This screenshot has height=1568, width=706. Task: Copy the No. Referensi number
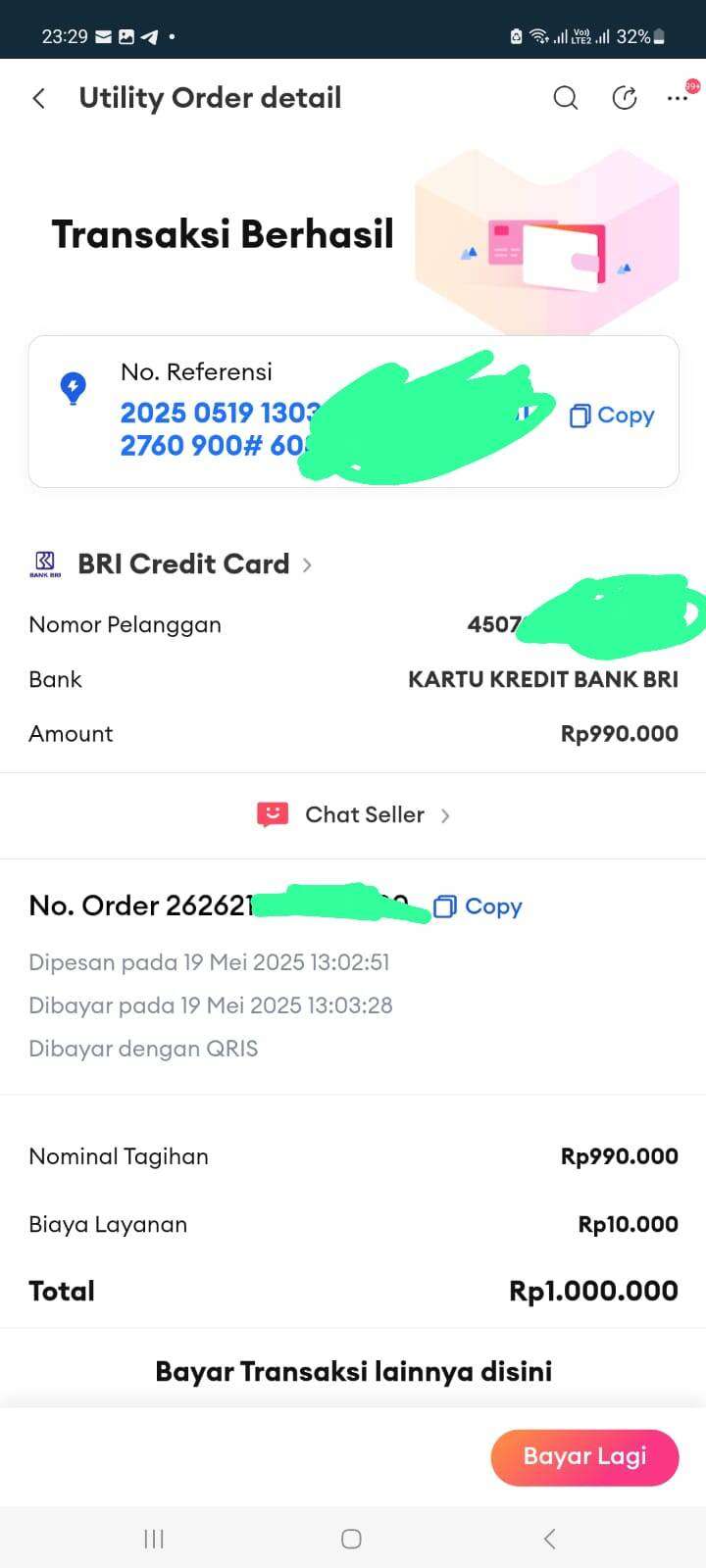(x=612, y=416)
